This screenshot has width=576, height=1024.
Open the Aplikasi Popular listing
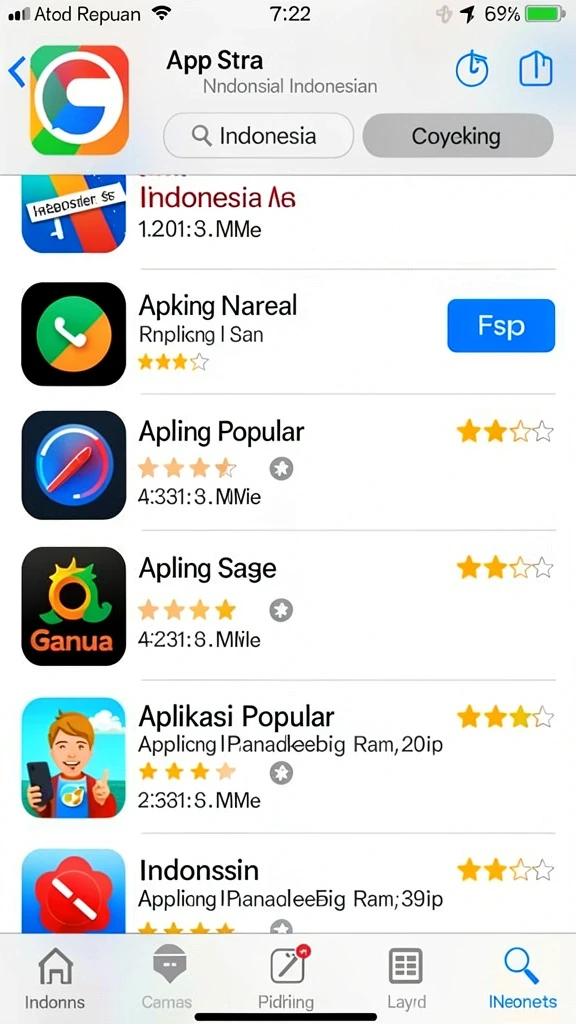(x=288, y=756)
